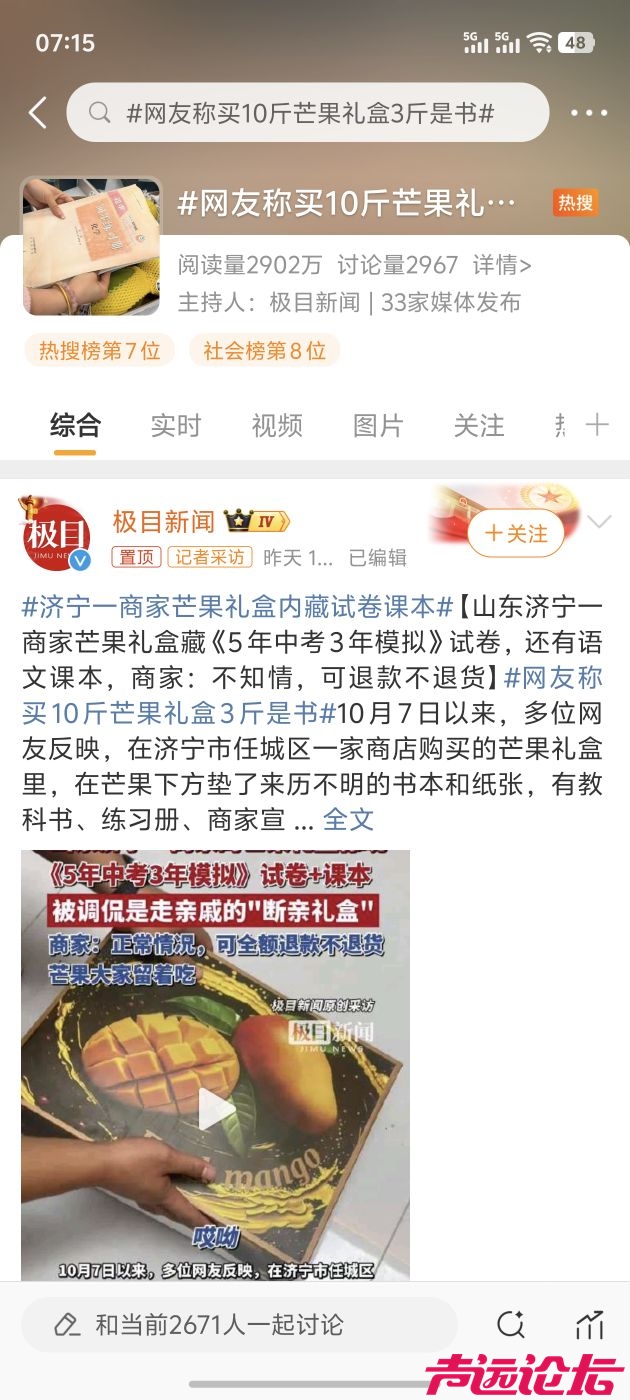The width and height of the screenshot is (630, 1400).
Task: Go back using the top-left arrow
Action: tap(37, 113)
